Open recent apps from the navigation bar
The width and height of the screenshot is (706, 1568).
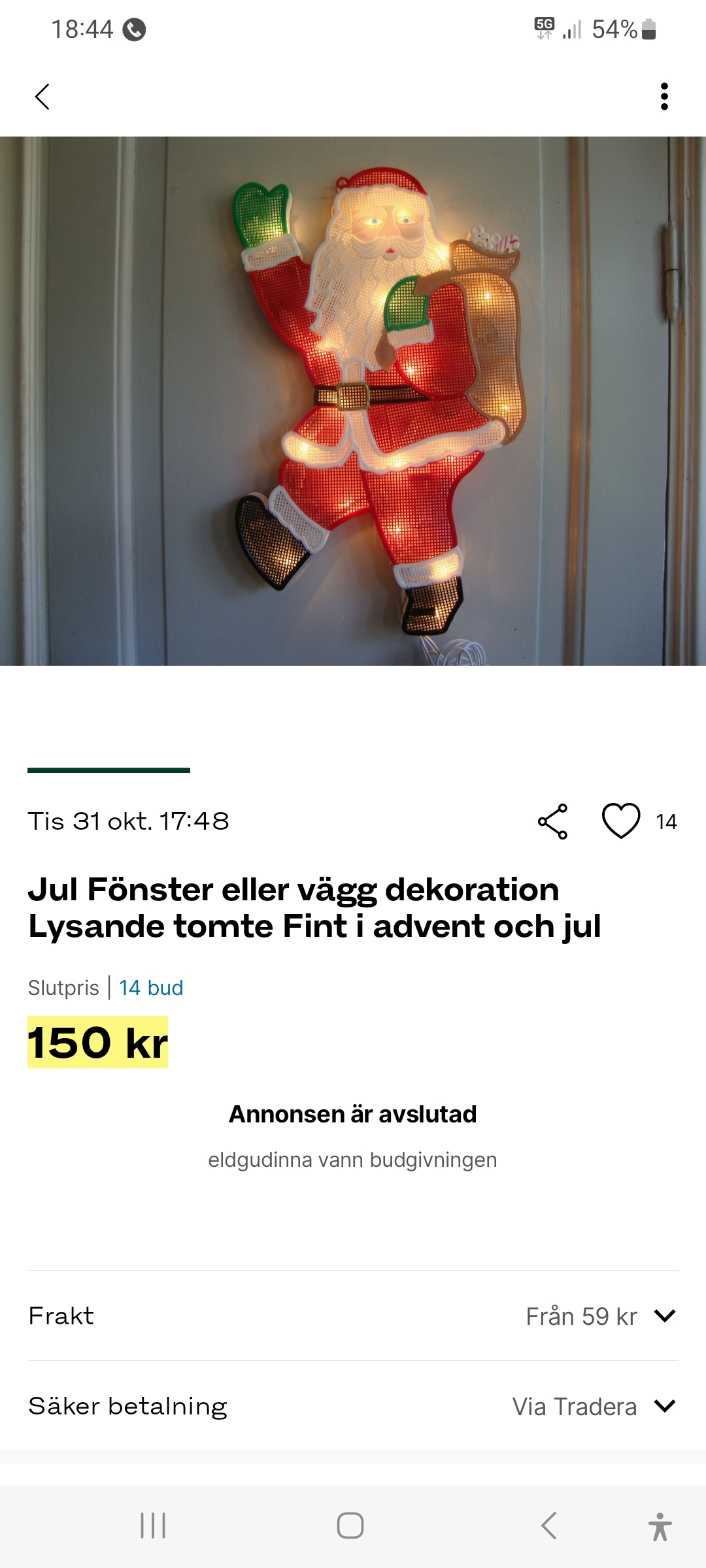[x=153, y=1526]
